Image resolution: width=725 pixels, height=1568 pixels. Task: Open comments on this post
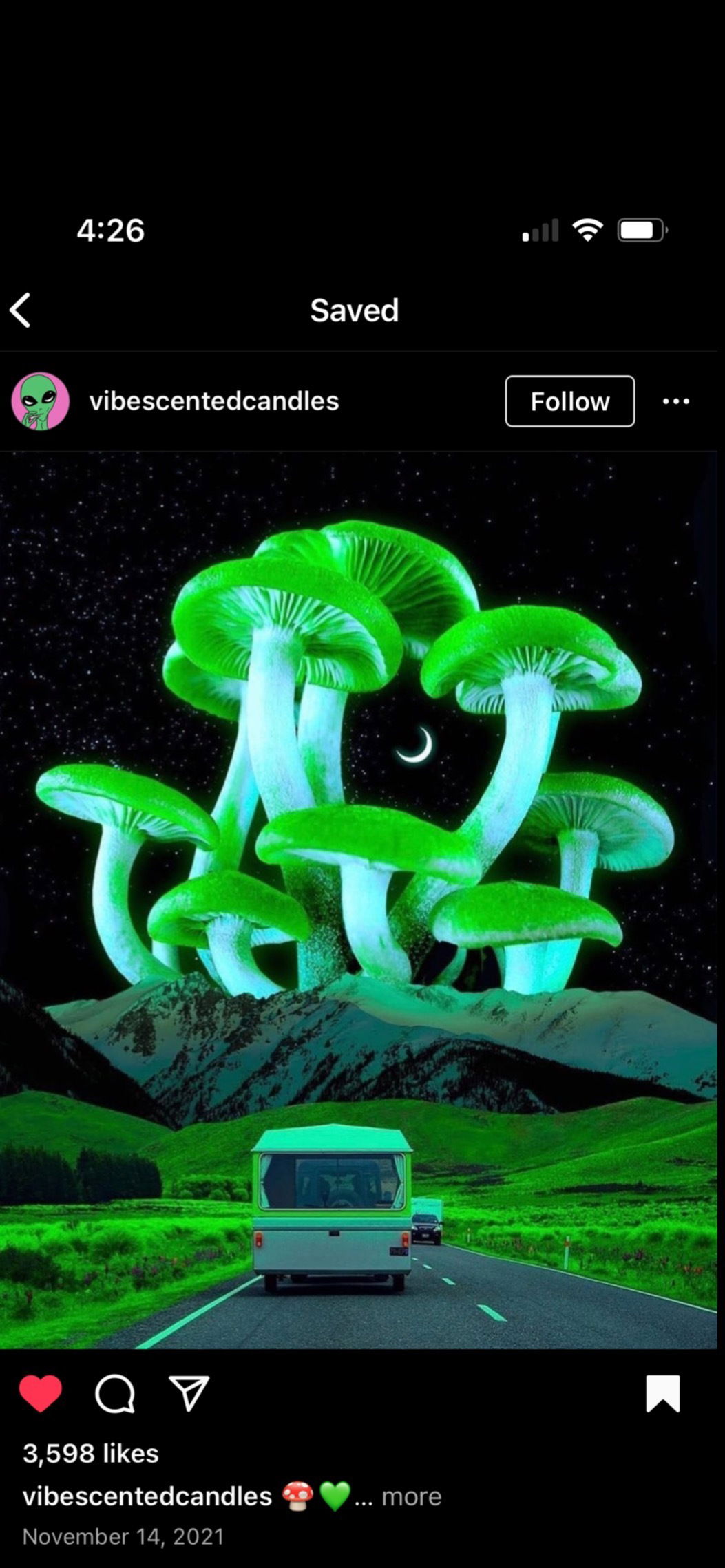point(114,1393)
